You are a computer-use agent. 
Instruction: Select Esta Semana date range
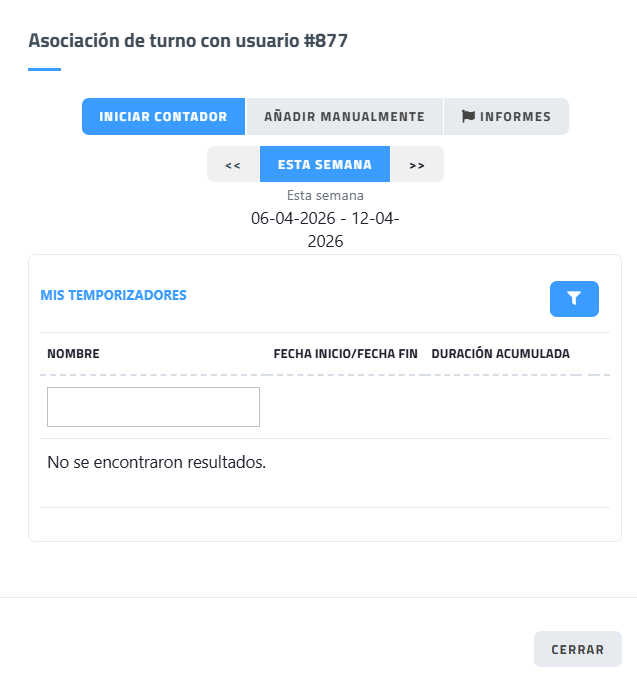click(325, 165)
